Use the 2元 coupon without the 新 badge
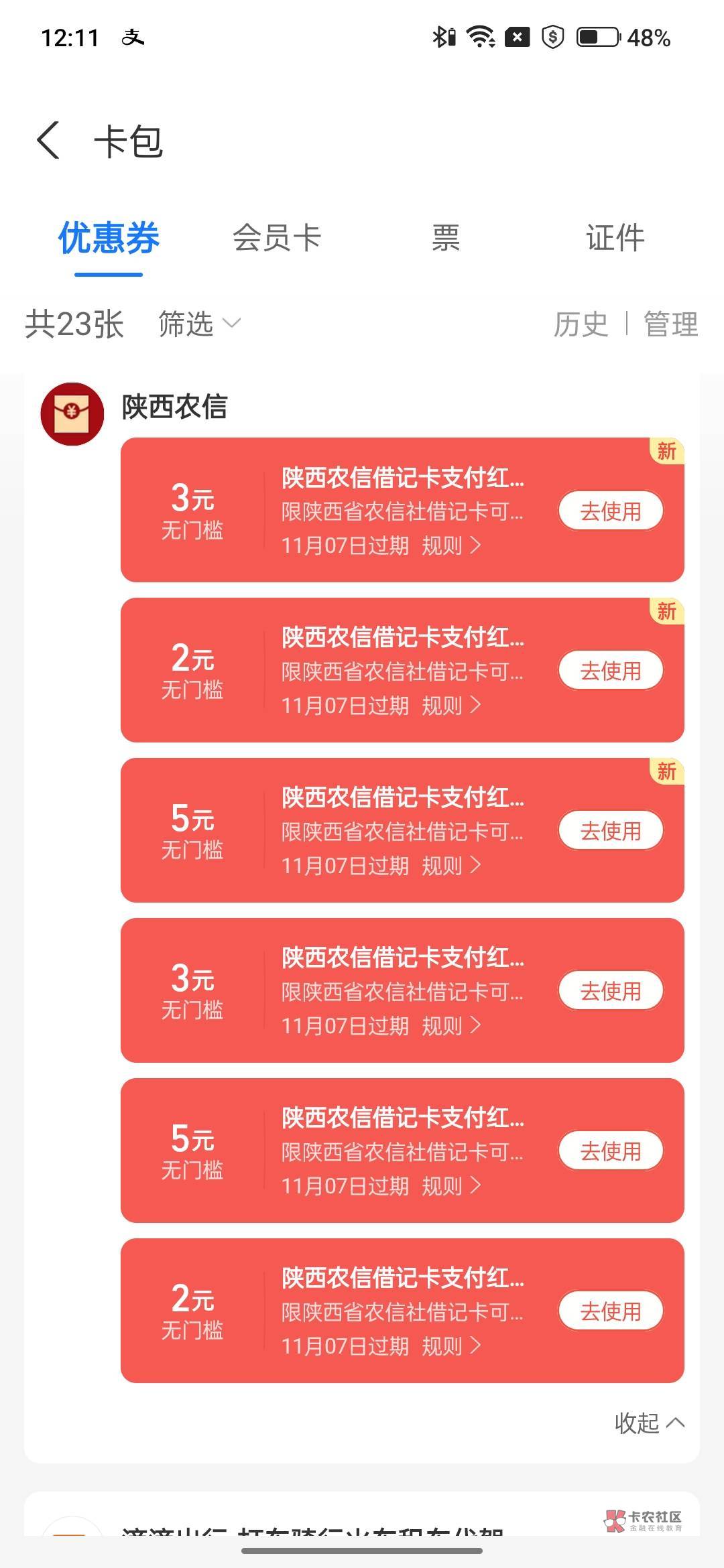 (x=611, y=1311)
